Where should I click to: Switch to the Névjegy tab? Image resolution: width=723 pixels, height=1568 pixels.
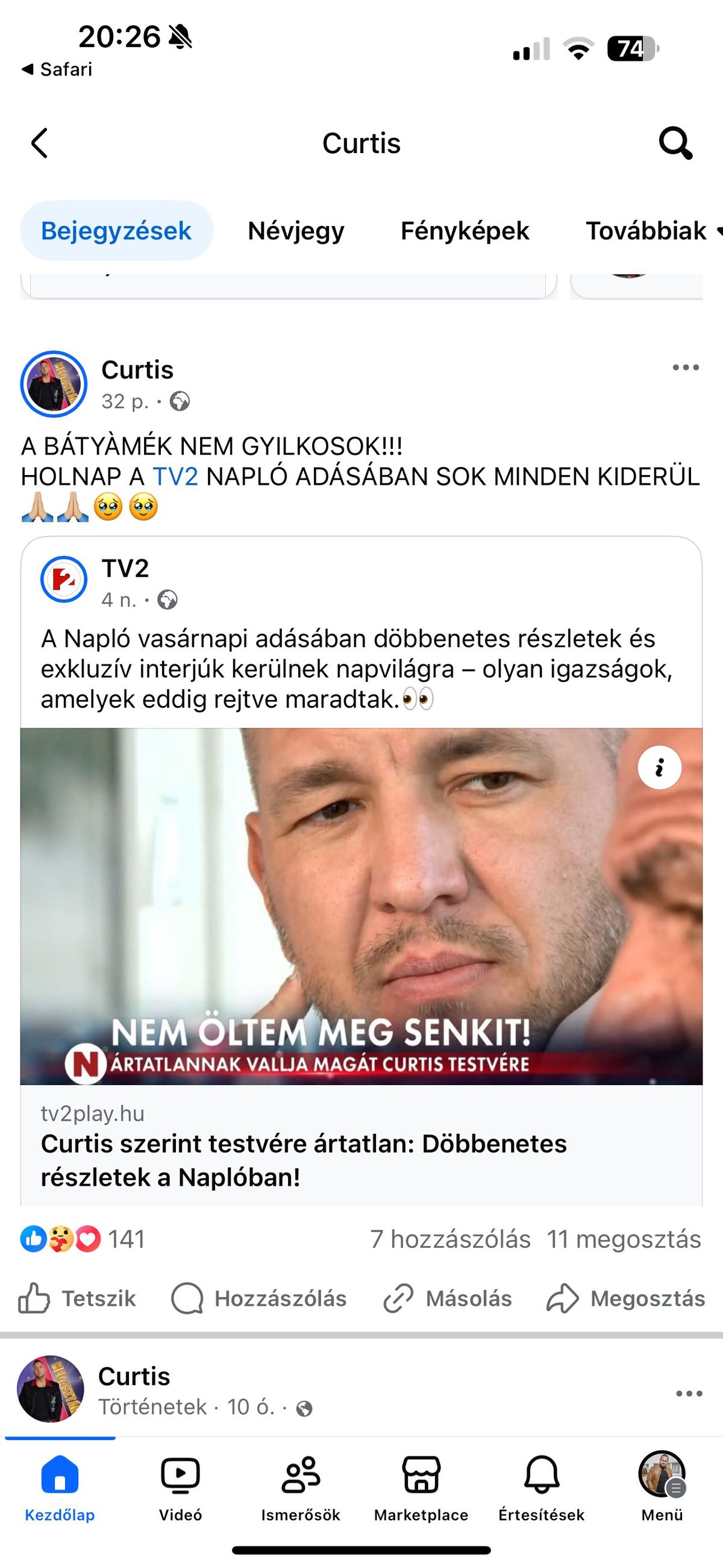296,231
